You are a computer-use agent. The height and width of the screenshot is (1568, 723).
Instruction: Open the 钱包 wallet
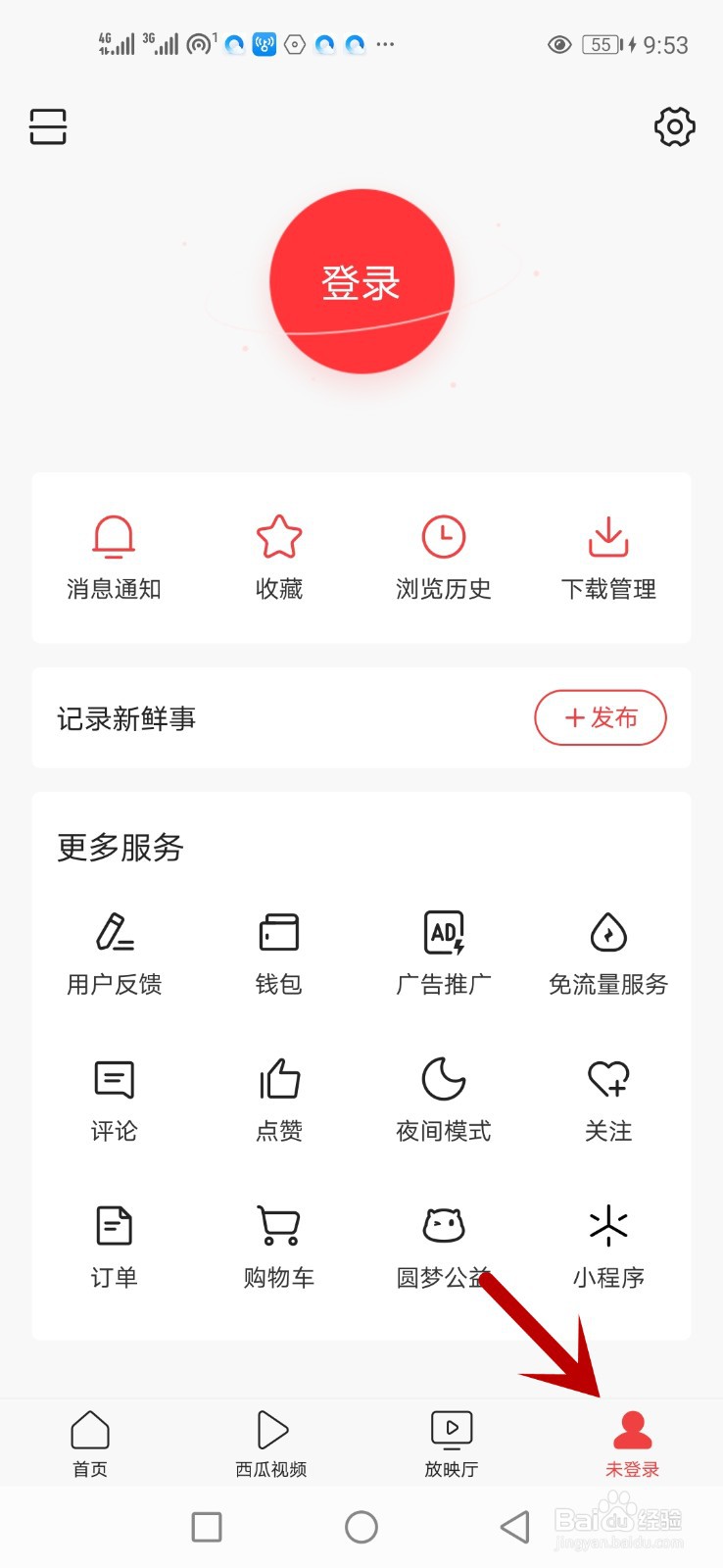pyautogui.click(x=278, y=951)
